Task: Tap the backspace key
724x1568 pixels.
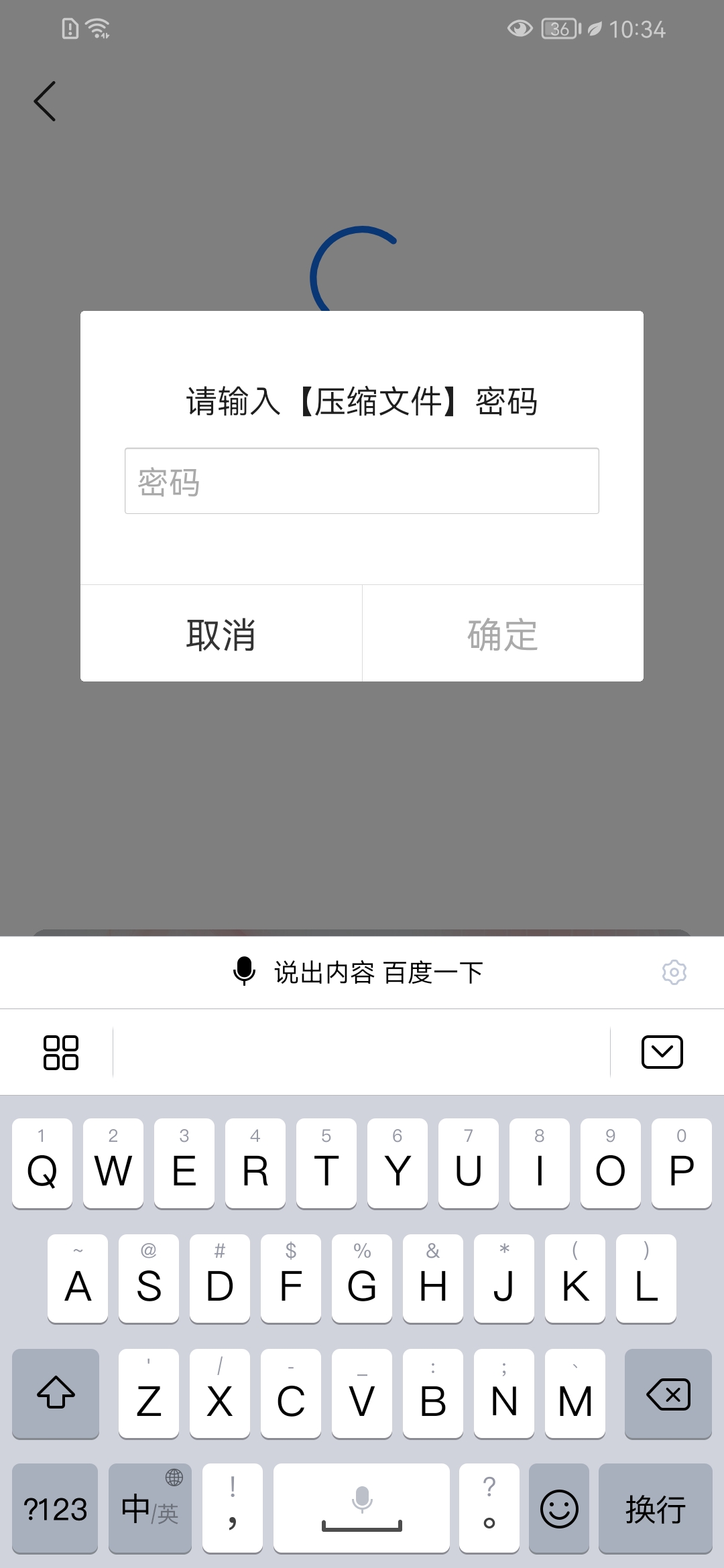Action: coord(668,1394)
